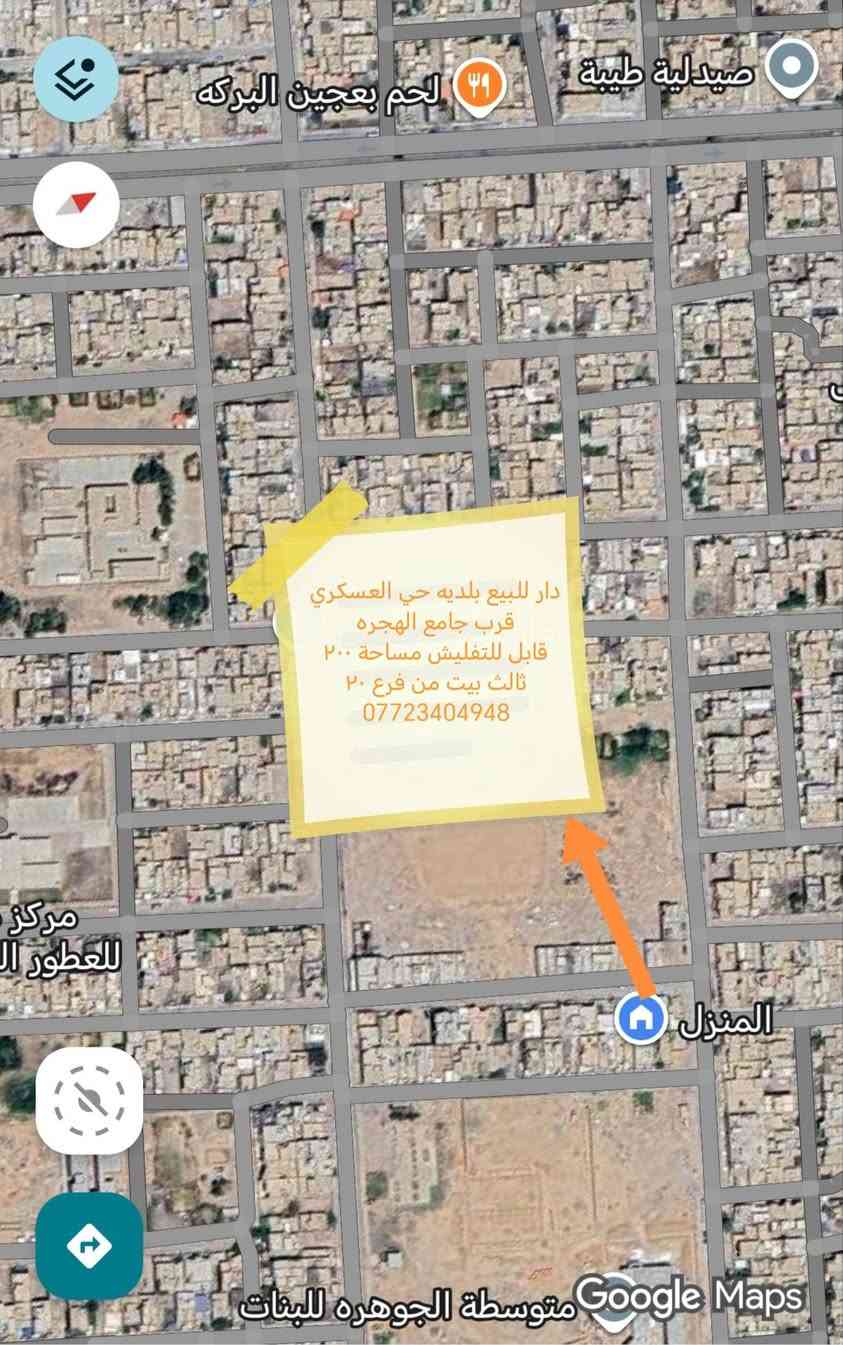
Task: Tap the compass to reset map orientation
Action: pos(77,204)
